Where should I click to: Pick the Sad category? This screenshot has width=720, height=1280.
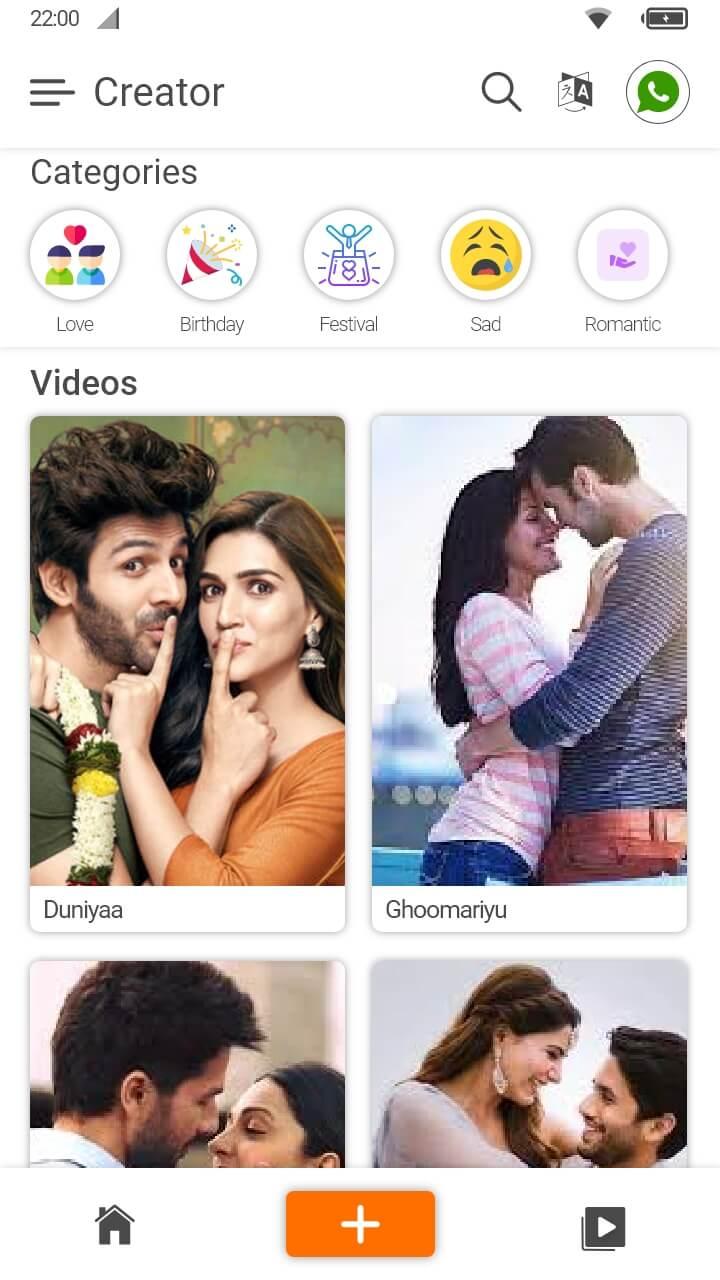(x=485, y=256)
